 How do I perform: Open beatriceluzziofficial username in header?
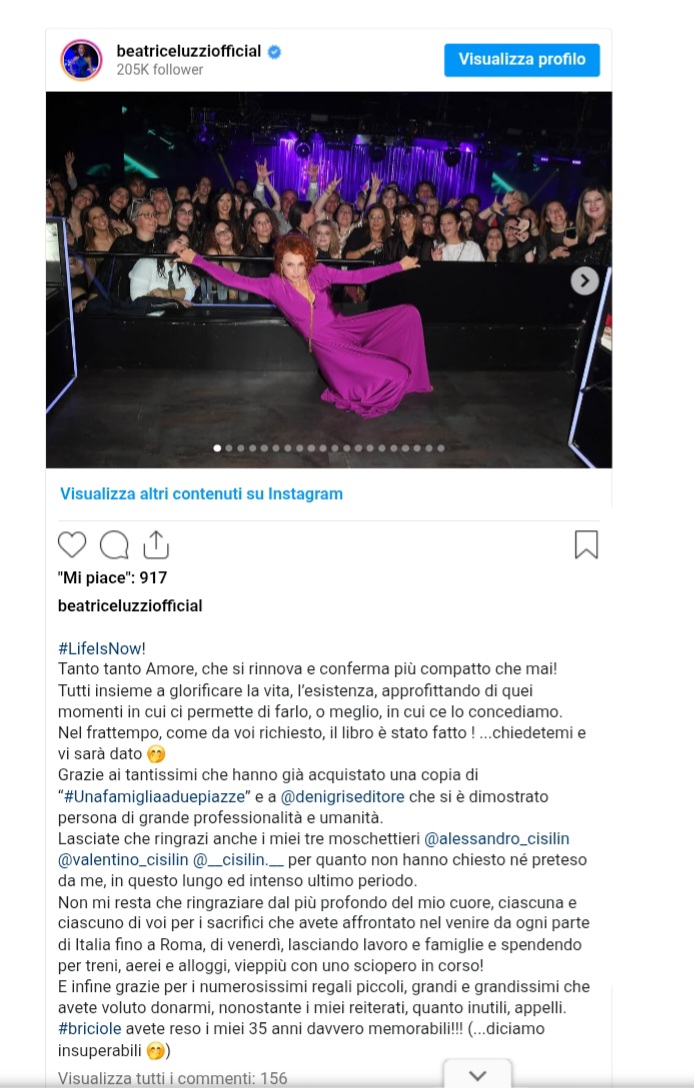pyautogui.click(x=188, y=51)
